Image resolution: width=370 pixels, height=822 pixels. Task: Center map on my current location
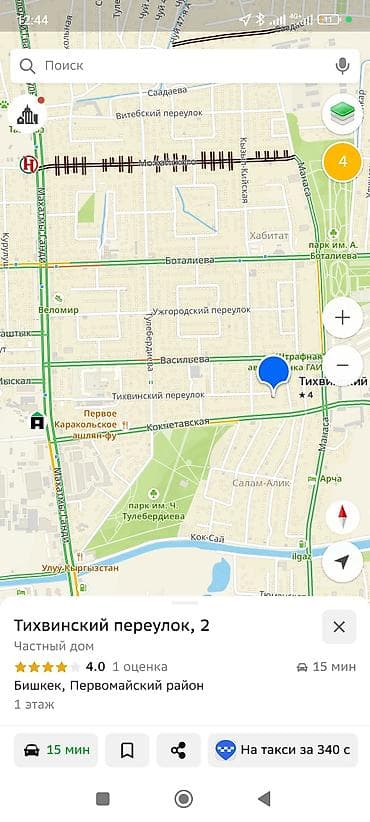pos(342,563)
